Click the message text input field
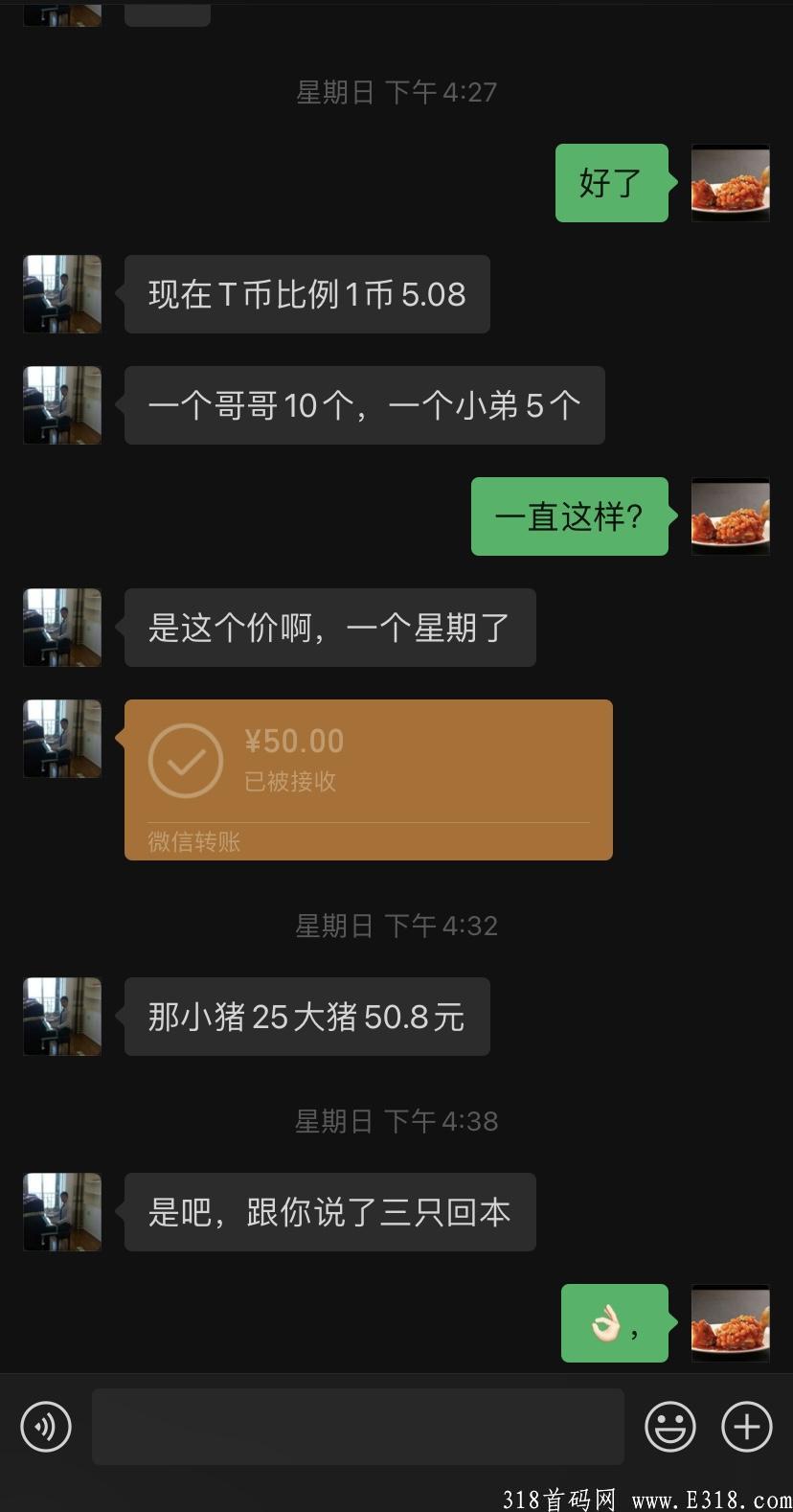This screenshot has width=793, height=1512. point(357,1427)
